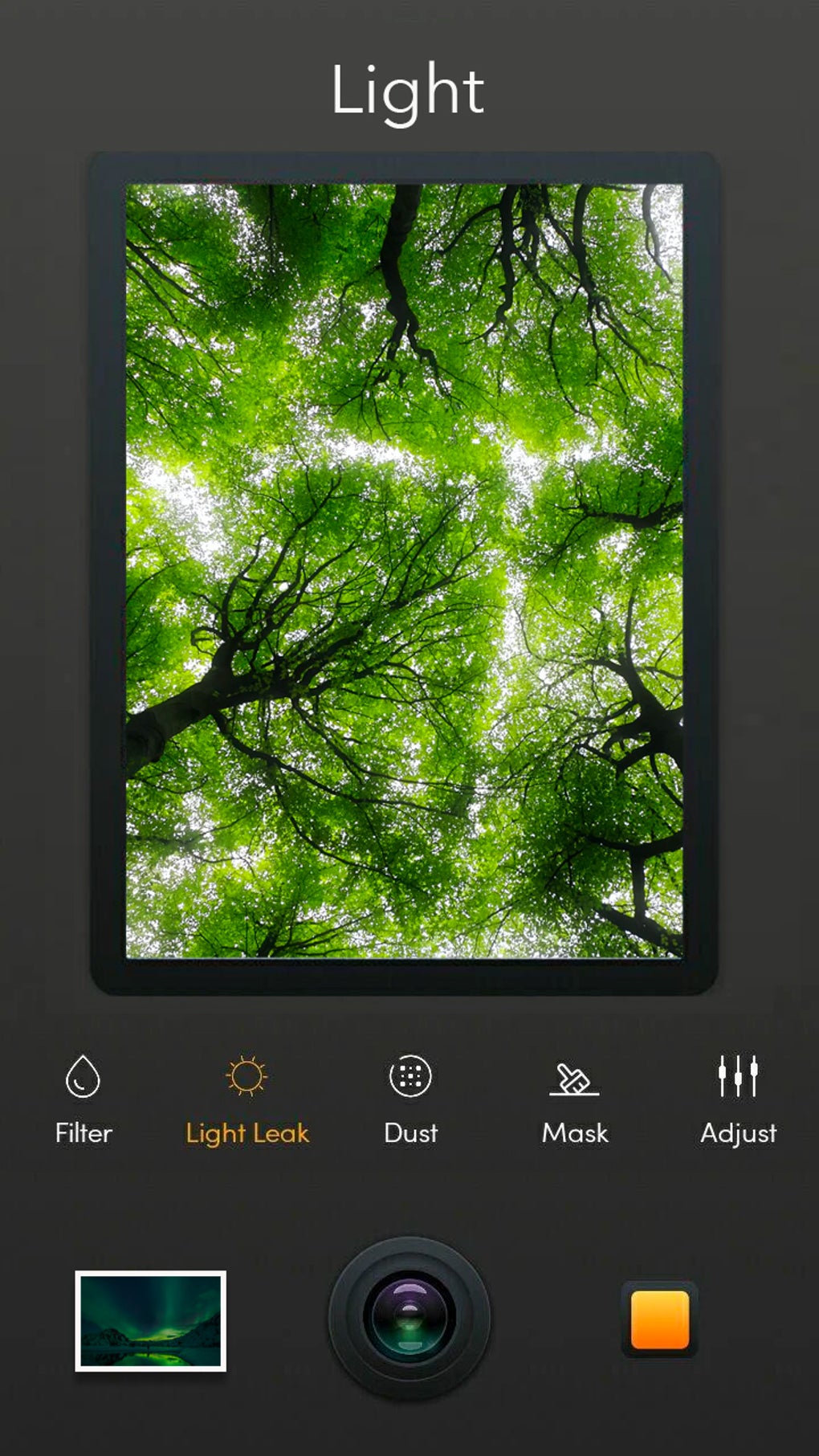Image resolution: width=819 pixels, height=1456 pixels.
Task: Click the sliders icon above Adjust
Action: pos(737,1076)
